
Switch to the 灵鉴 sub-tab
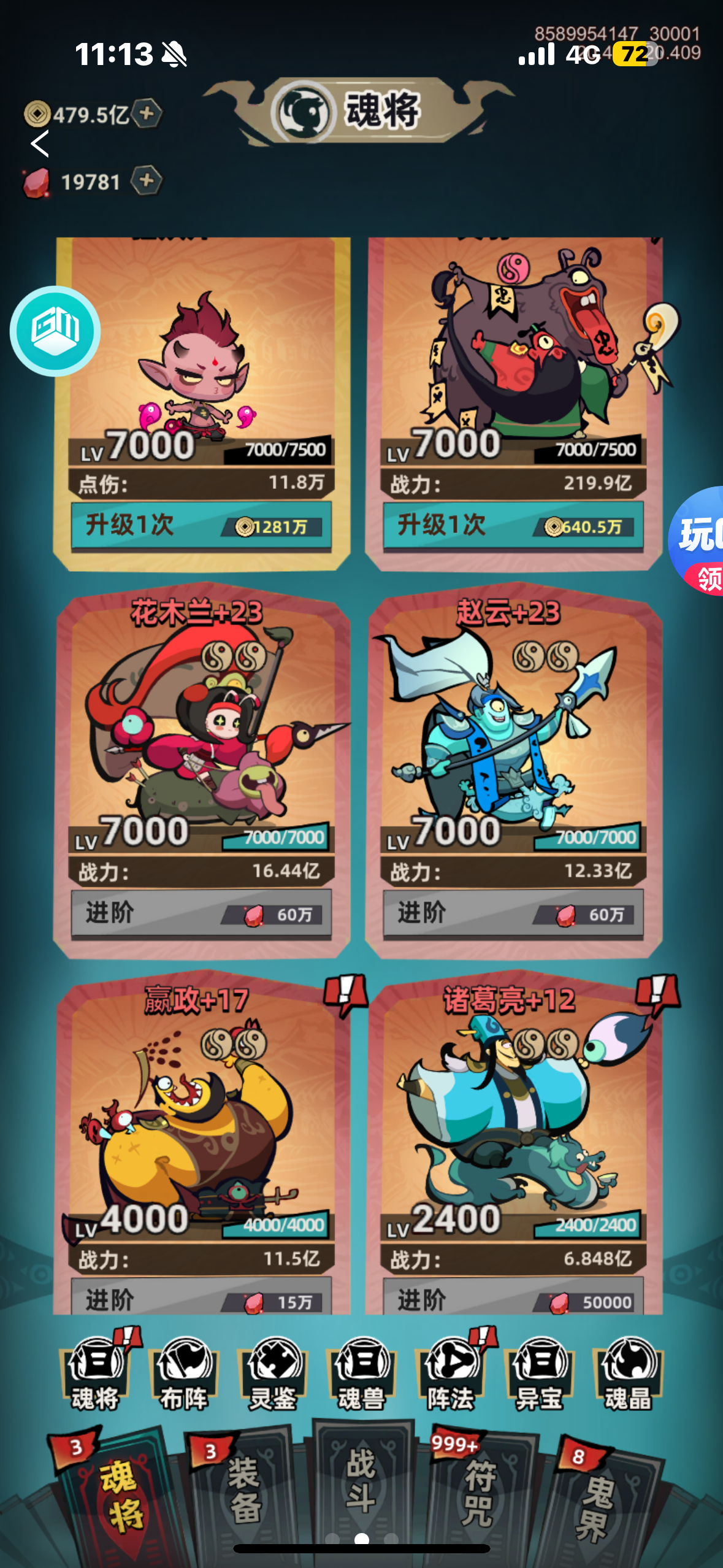tap(273, 1374)
